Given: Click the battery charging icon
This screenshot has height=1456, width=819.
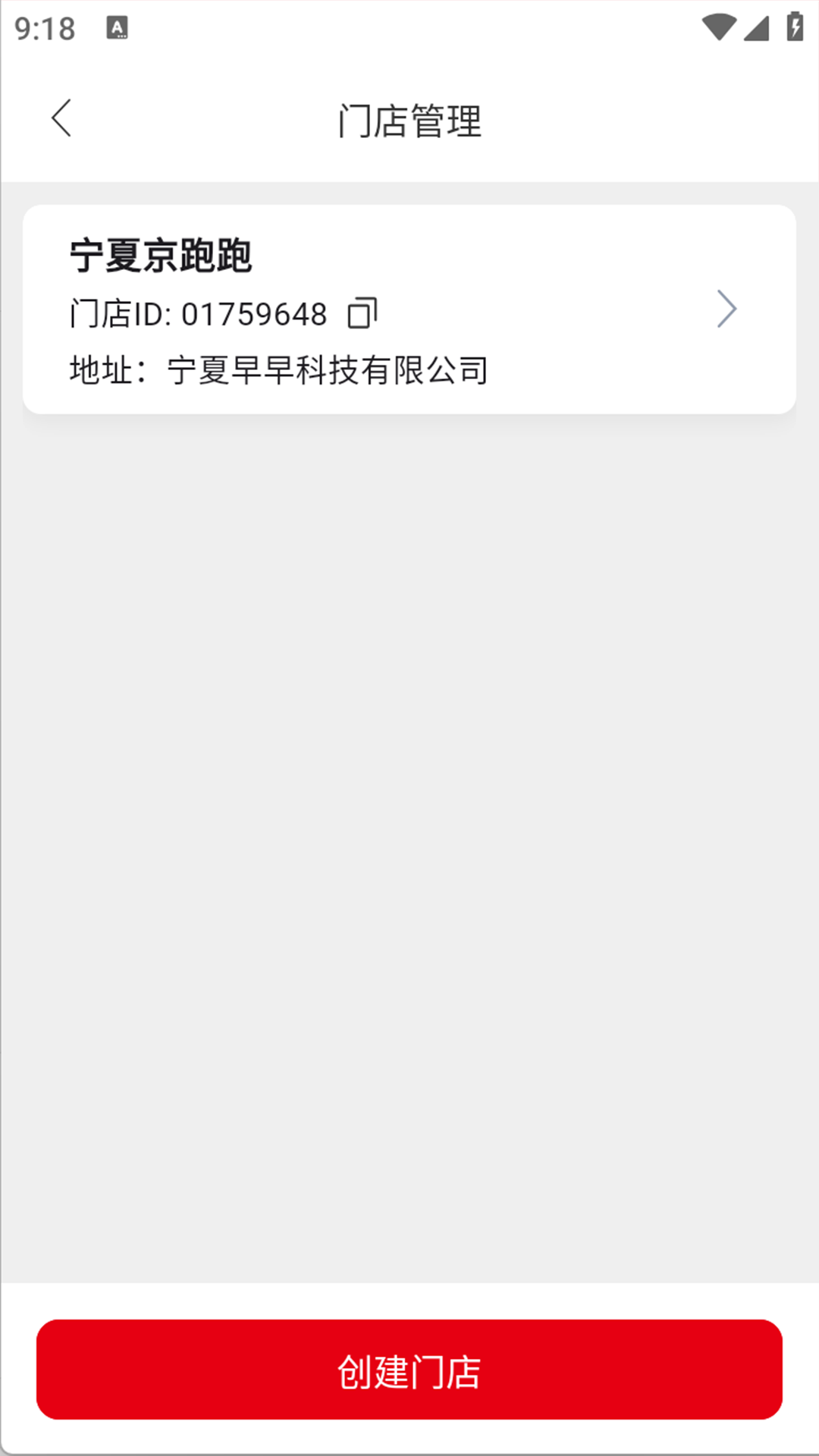Looking at the screenshot, I should click(793, 25).
